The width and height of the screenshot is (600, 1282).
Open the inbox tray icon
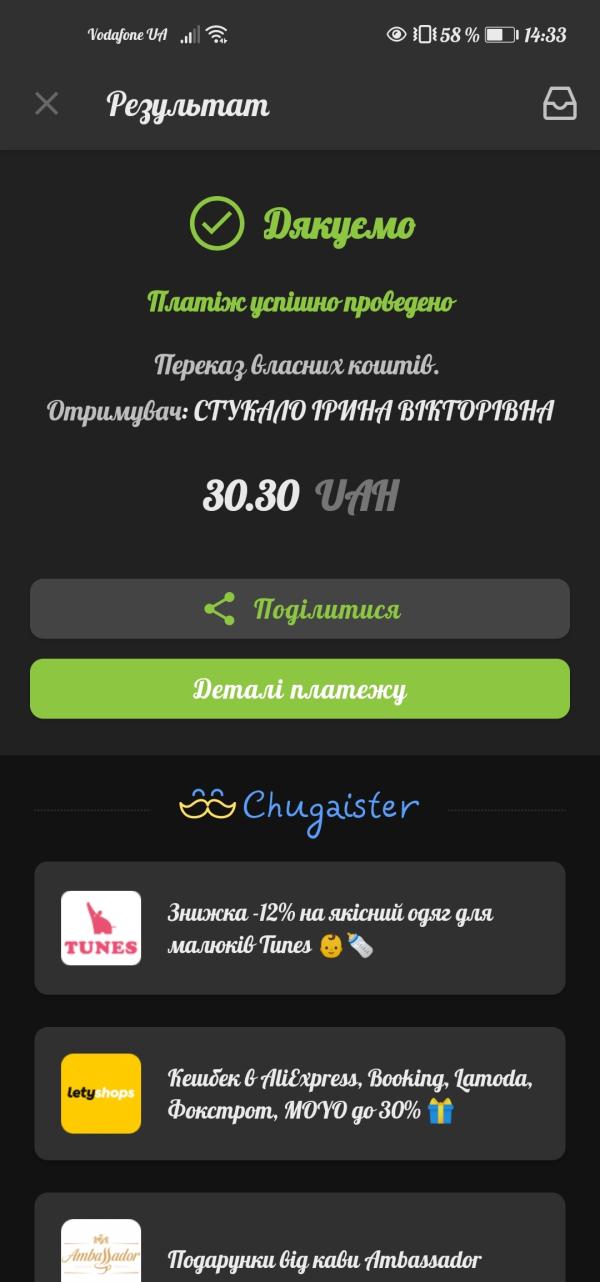tap(559, 104)
